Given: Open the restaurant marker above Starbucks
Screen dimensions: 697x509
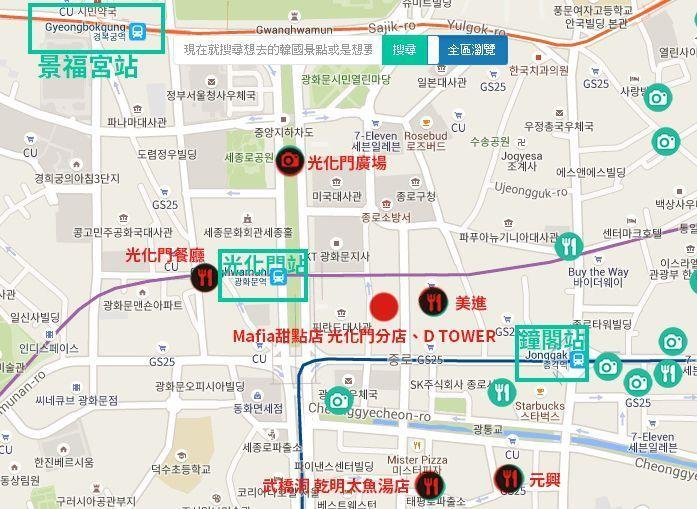Looking at the screenshot, I should tap(502, 392).
